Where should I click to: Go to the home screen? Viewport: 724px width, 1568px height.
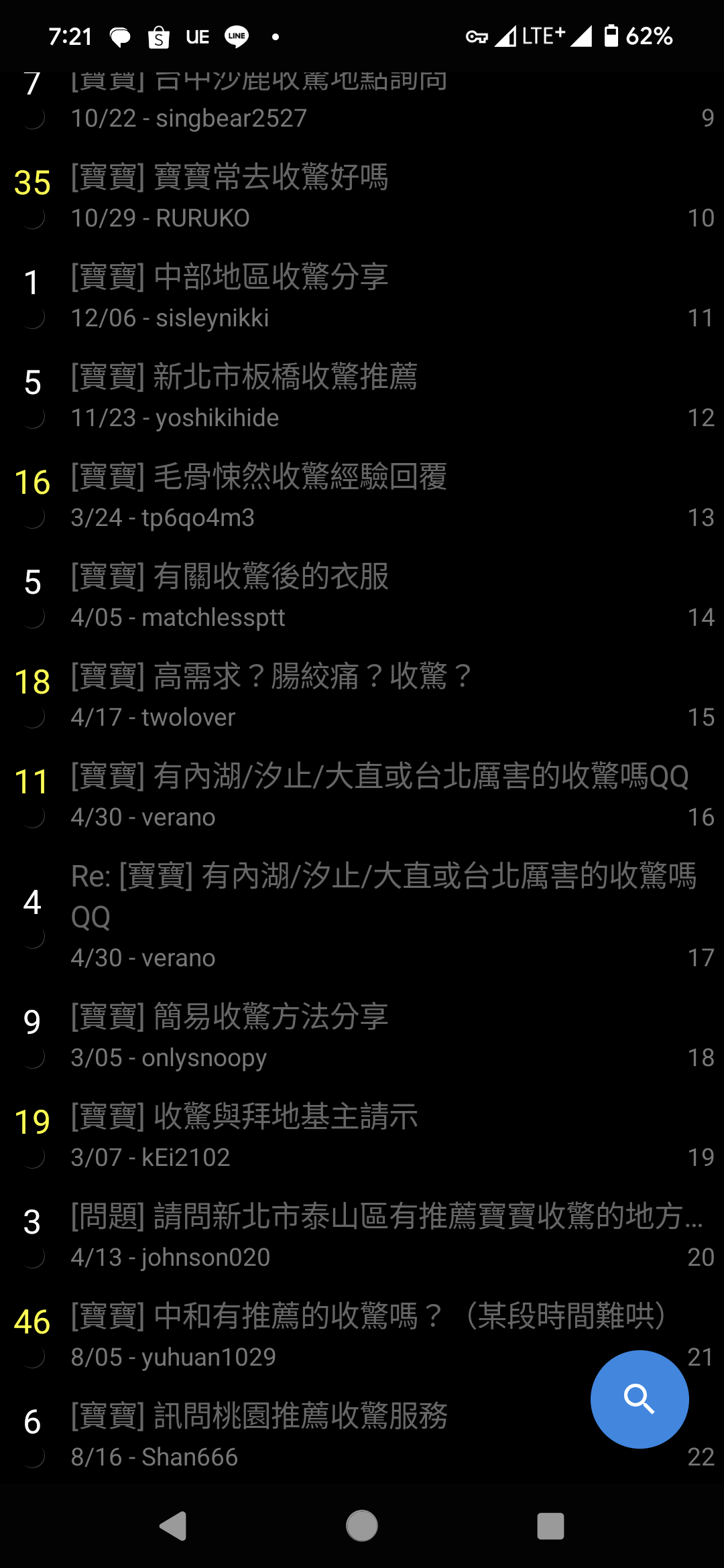point(362,1526)
